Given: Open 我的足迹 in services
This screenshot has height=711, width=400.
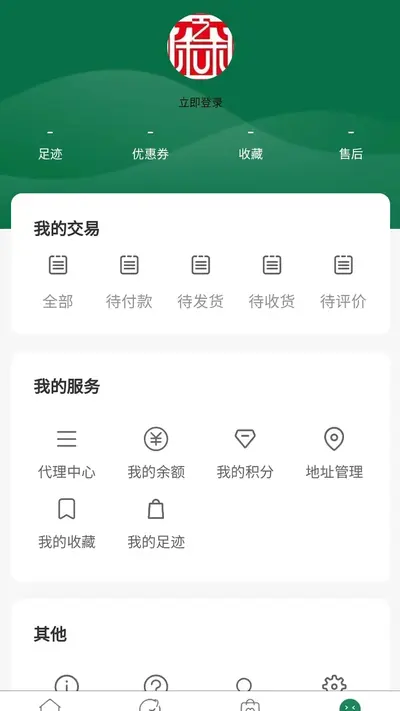Looking at the screenshot, I should 156,524.
